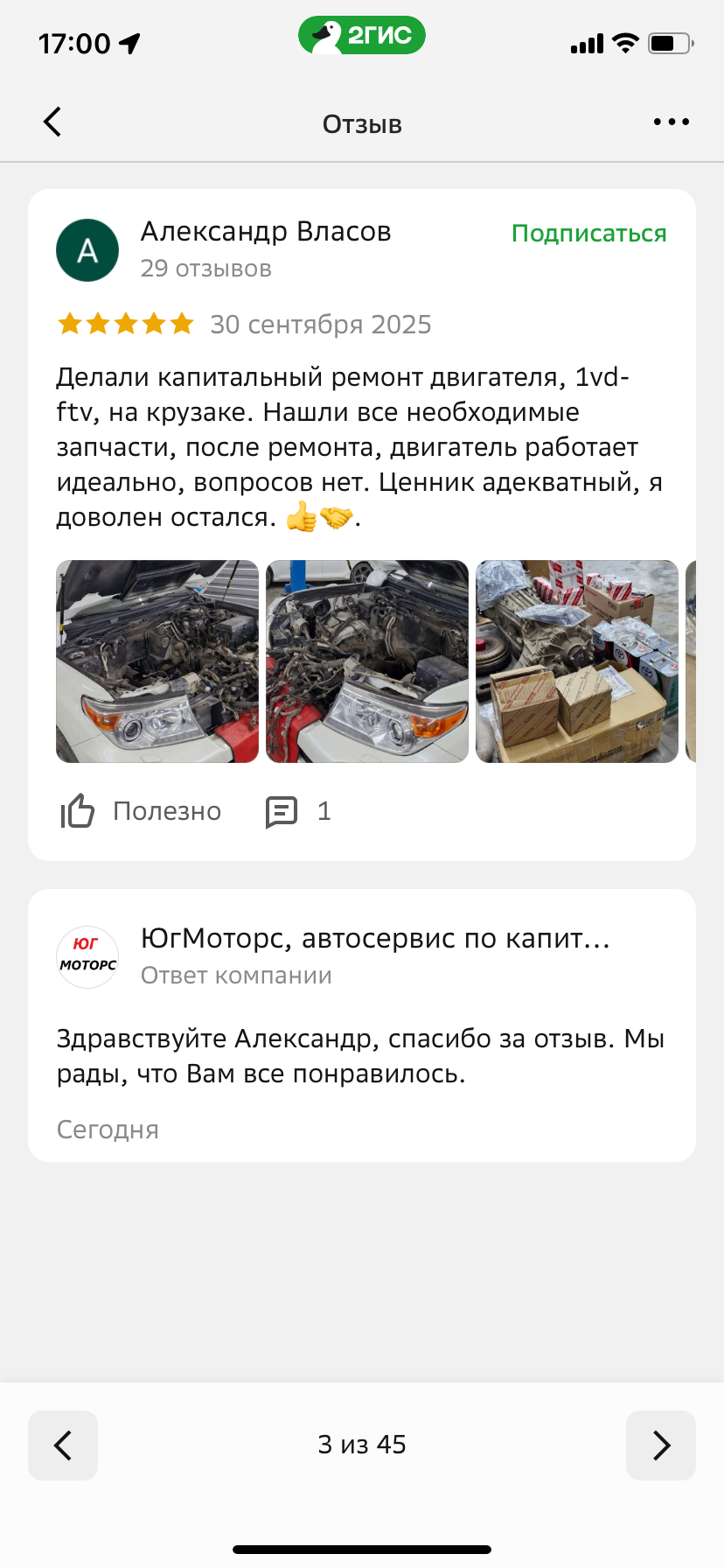Open the three-dot overflow menu
Screen dimensions: 724x1568
click(671, 122)
